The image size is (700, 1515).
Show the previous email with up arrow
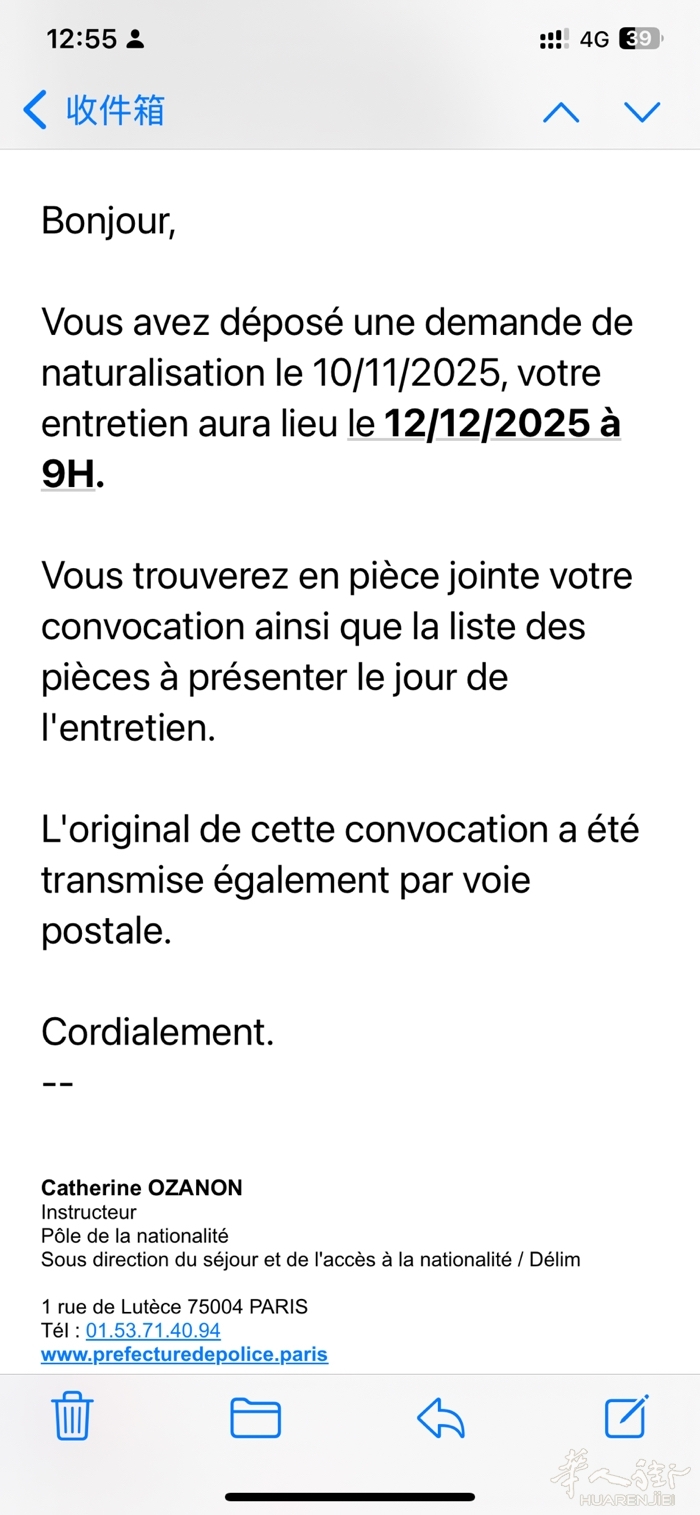561,111
